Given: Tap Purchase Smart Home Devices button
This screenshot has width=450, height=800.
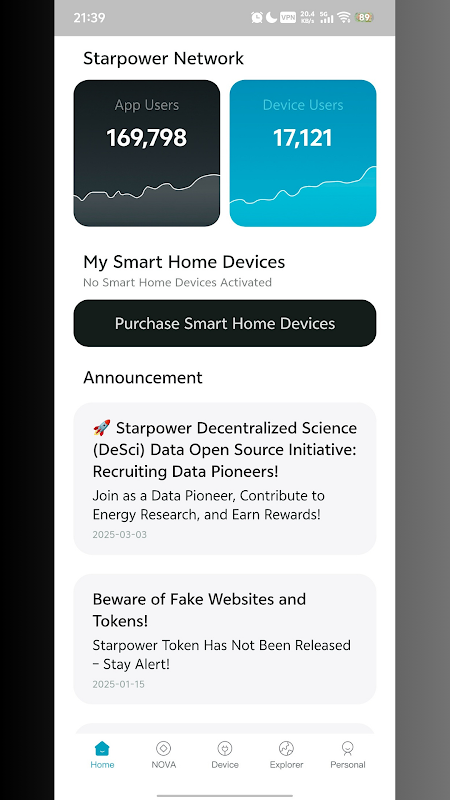Looking at the screenshot, I should [224, 323].
